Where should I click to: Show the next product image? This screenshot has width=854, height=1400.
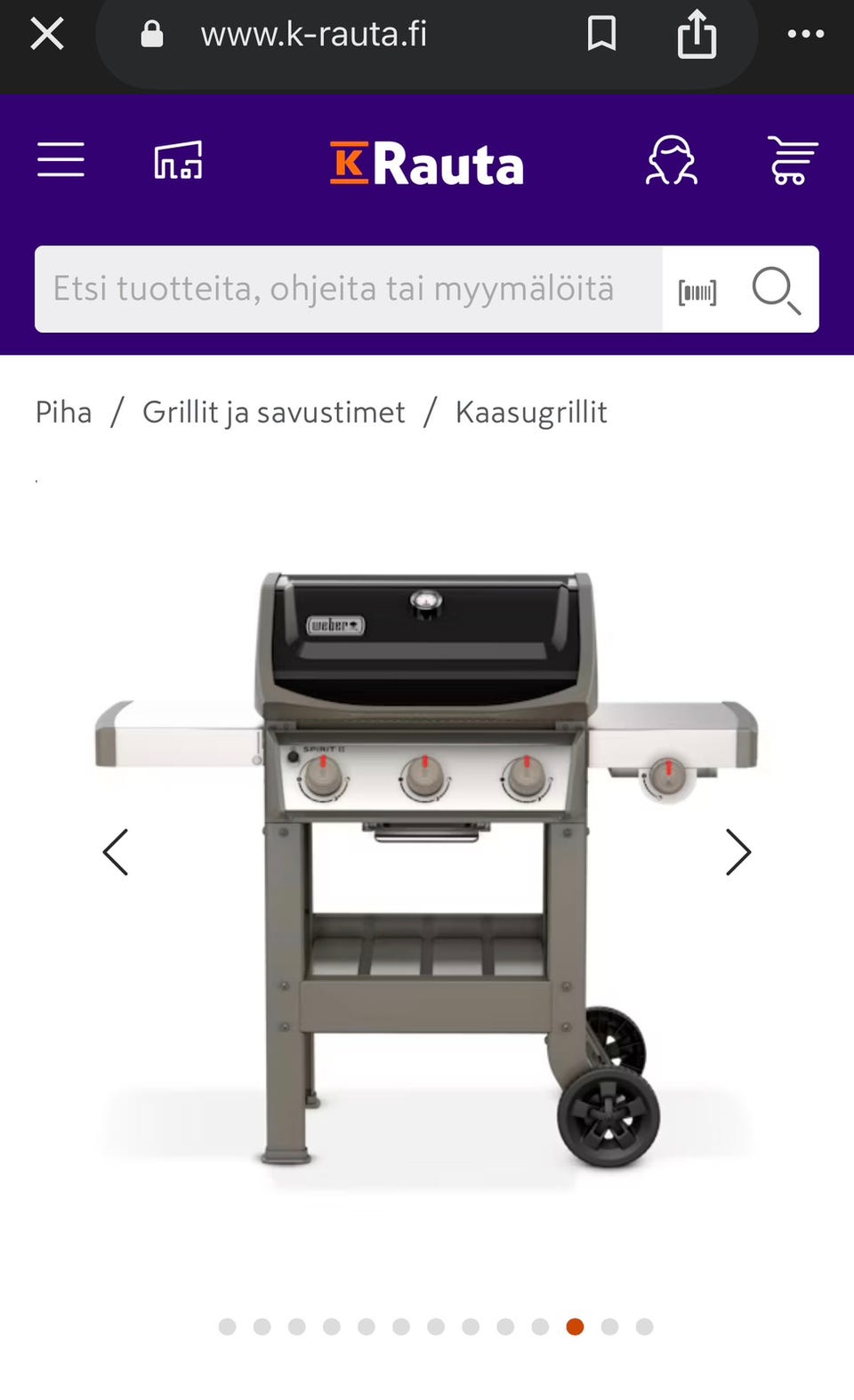click(737, 852)
